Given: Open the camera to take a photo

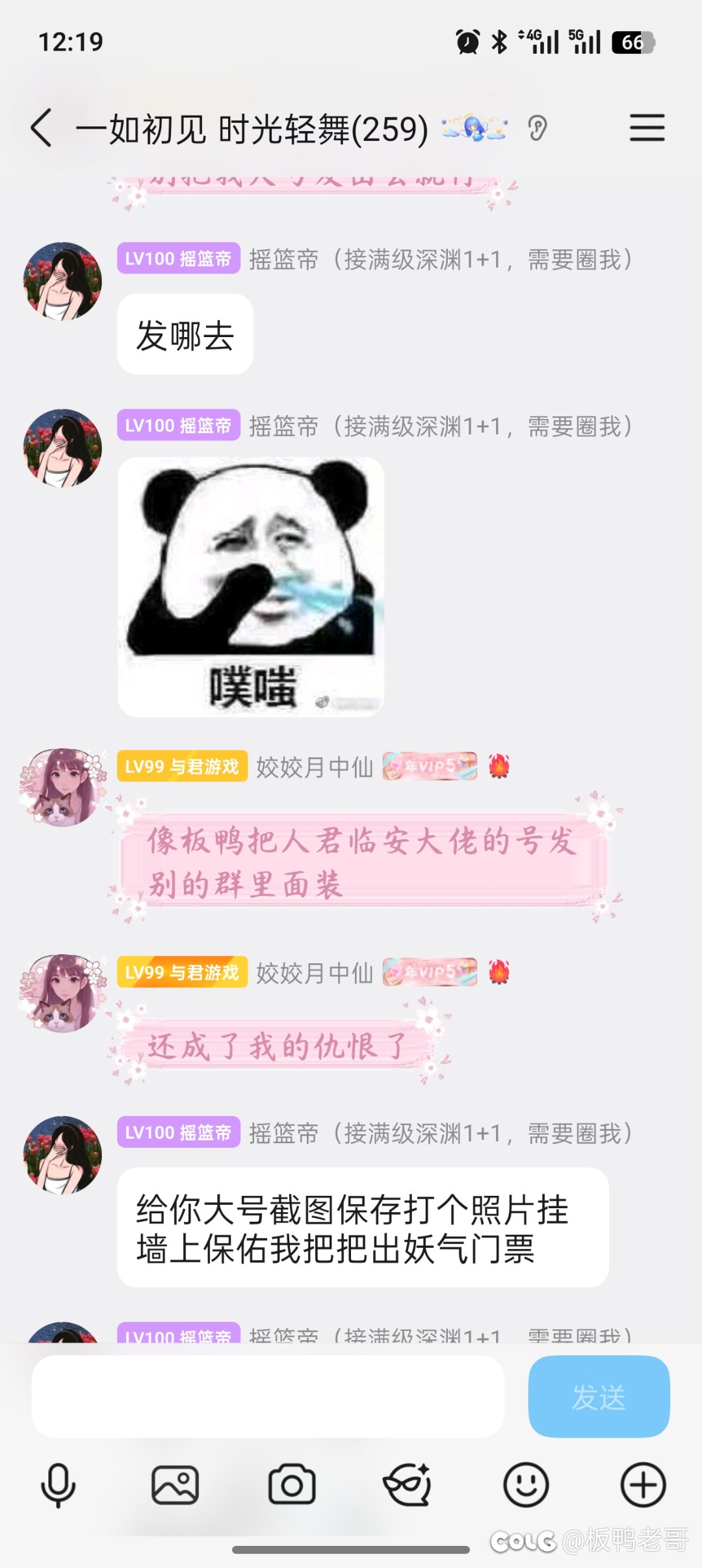Looking at the screenshot, I should click(x=292, y=1485).
